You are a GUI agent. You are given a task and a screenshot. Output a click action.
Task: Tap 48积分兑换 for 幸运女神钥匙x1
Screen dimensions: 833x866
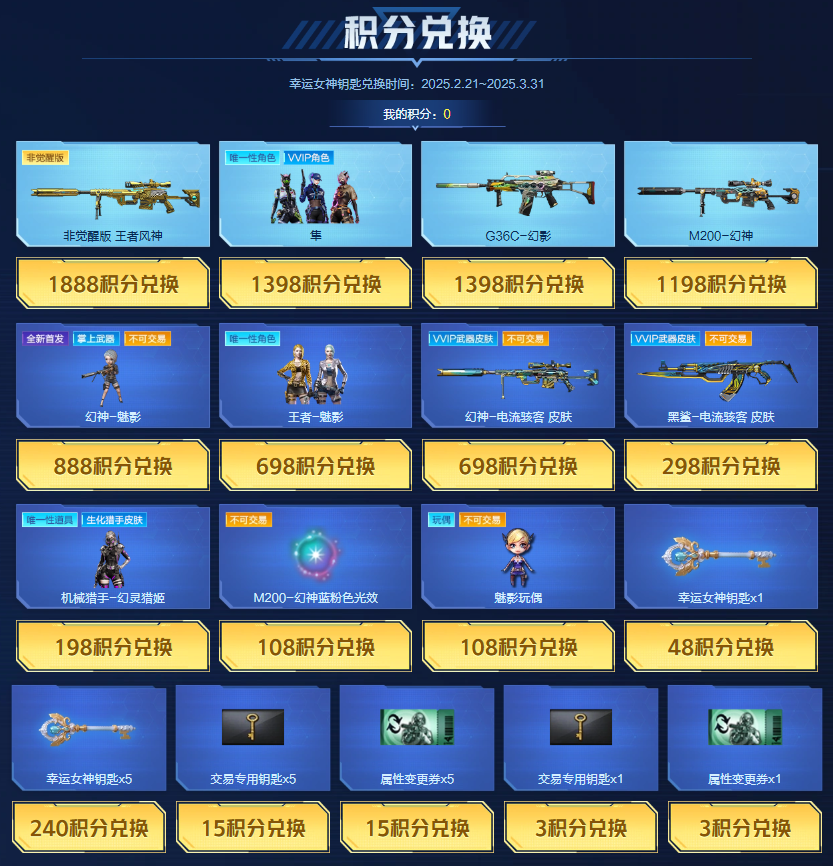[x=720, y=647]
